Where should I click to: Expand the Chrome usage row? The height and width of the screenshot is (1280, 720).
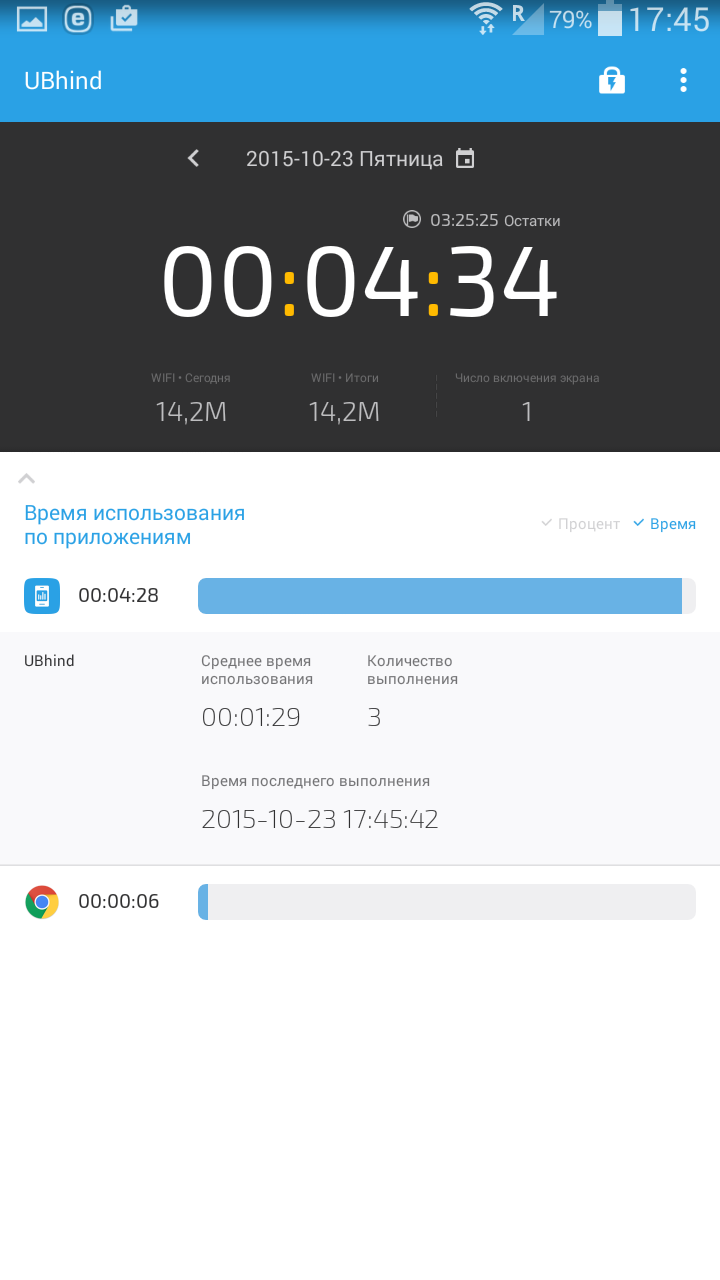[360, 902]
